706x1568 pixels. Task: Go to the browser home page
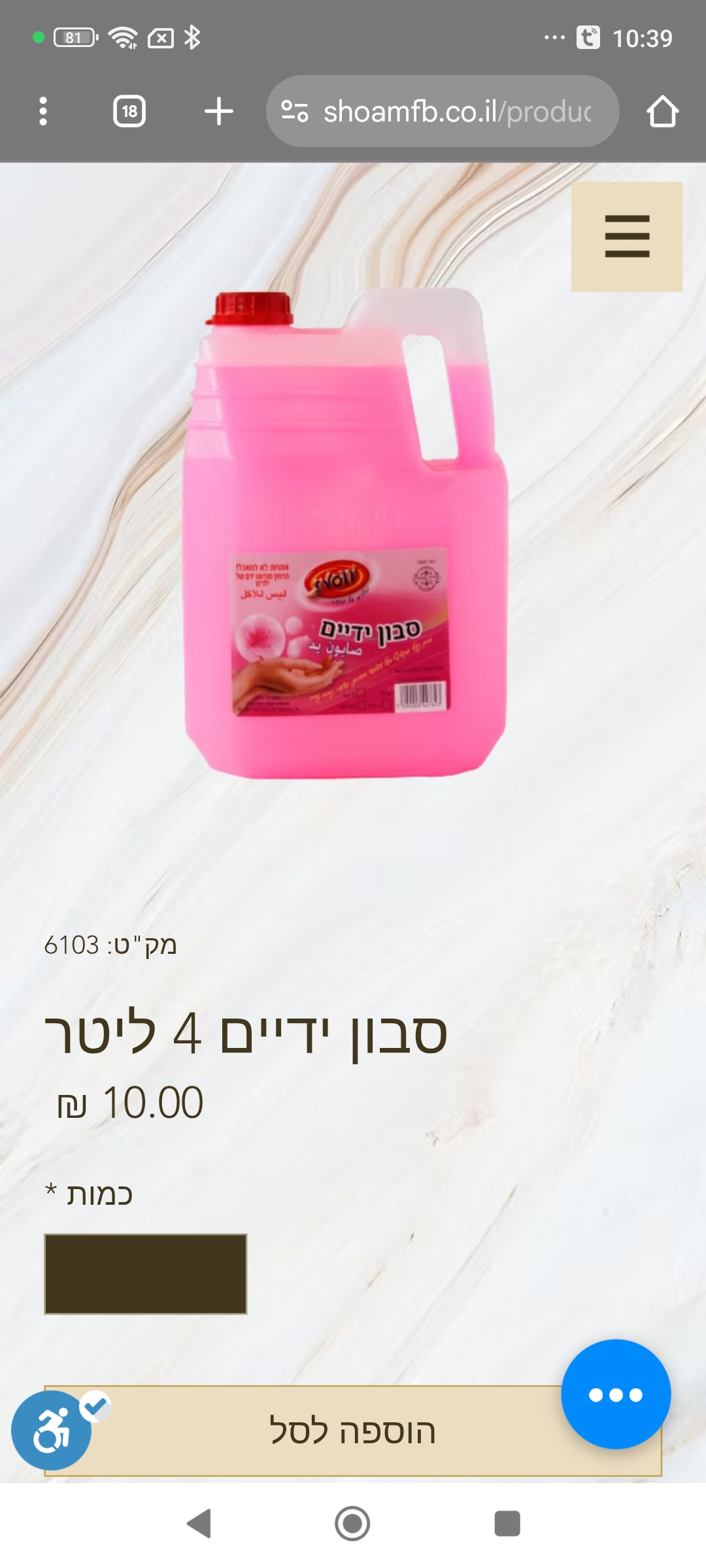pyautogui.click(x=662, y=111)
